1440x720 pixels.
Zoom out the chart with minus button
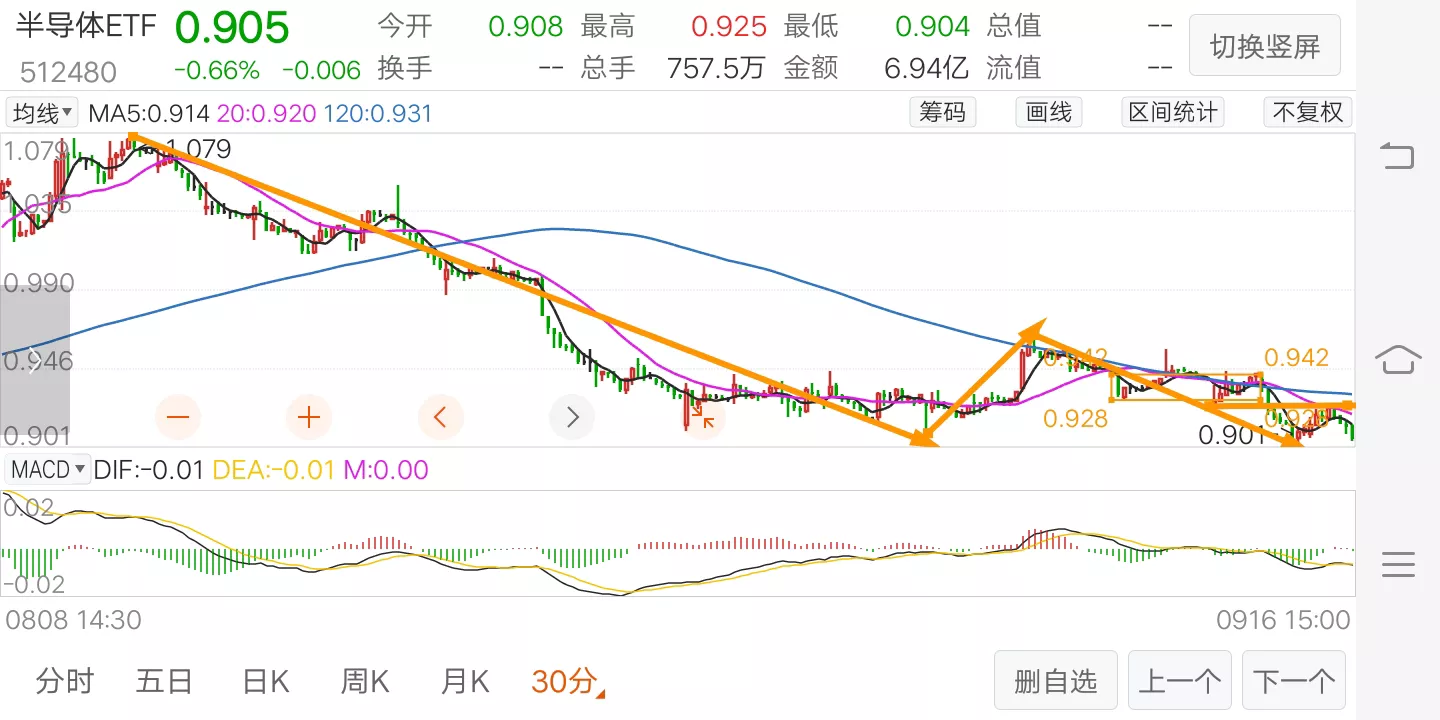(x=179, y=416)
